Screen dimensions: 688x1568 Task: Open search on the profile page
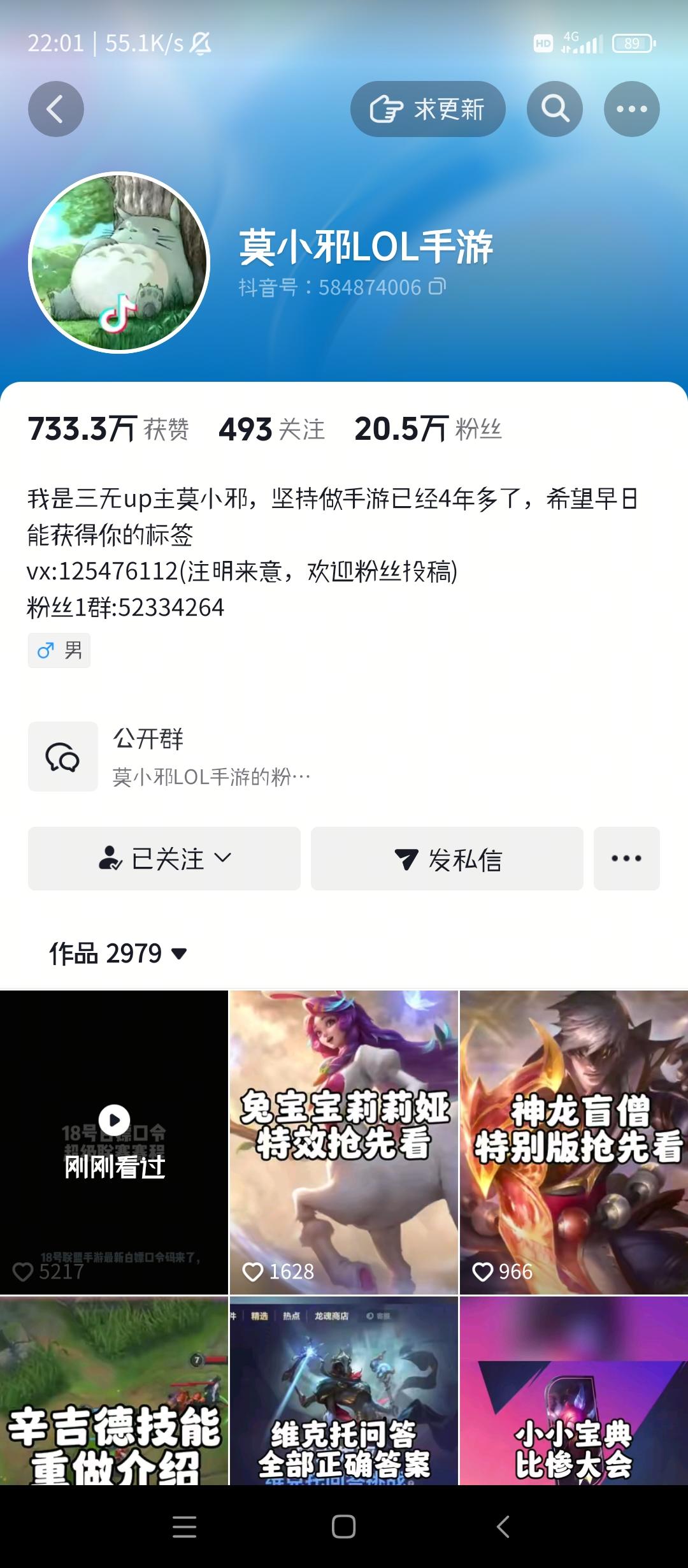coord(555,108)
